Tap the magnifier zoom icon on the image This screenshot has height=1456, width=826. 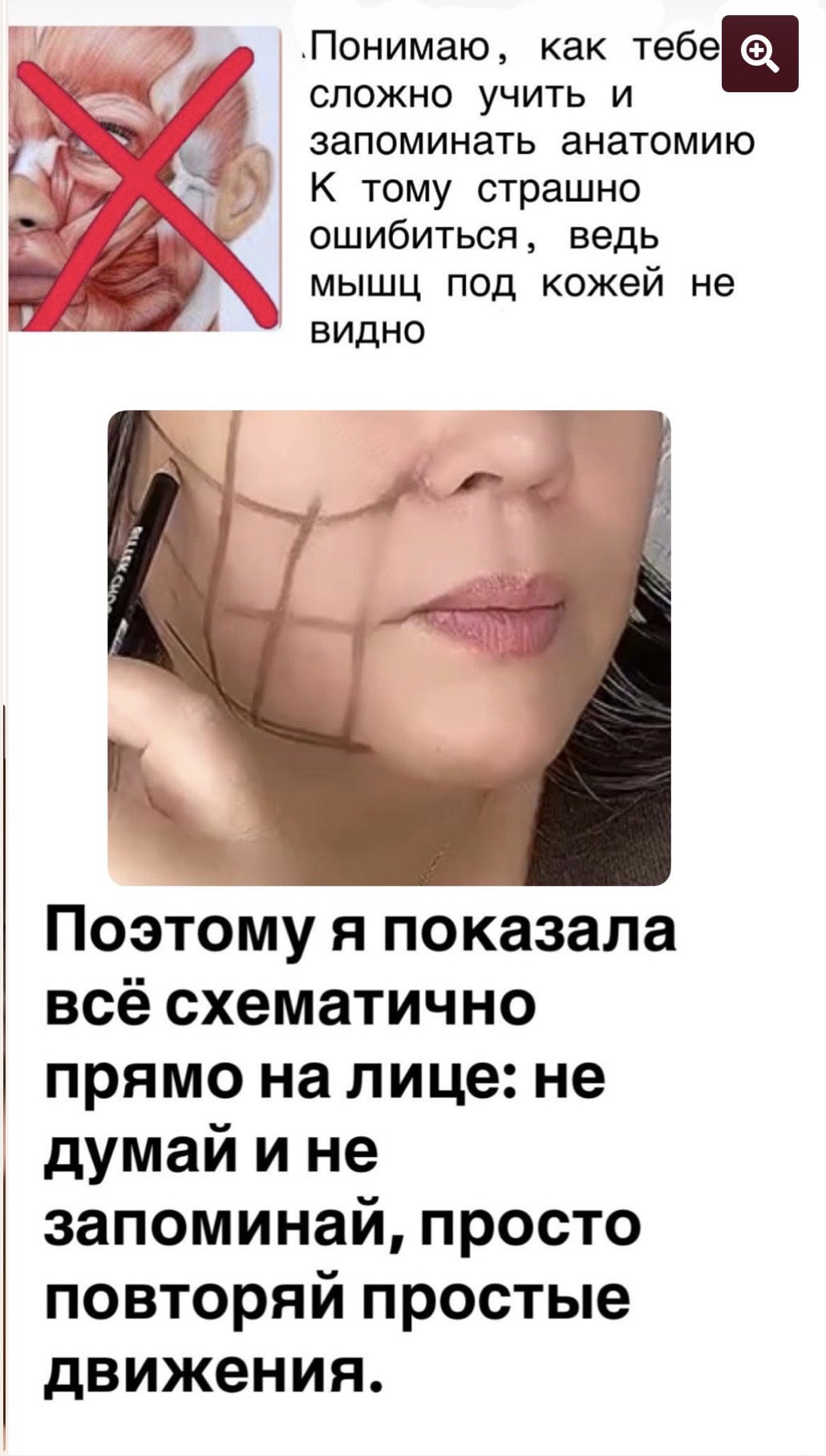coord(760,53)
